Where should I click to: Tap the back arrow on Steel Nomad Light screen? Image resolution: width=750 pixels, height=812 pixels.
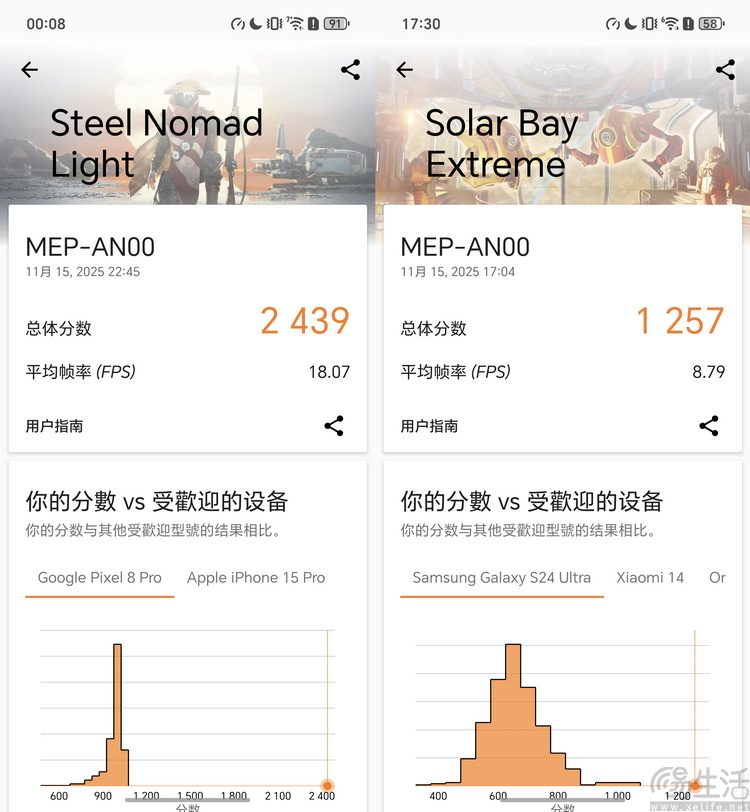click(x=28, y=70)
